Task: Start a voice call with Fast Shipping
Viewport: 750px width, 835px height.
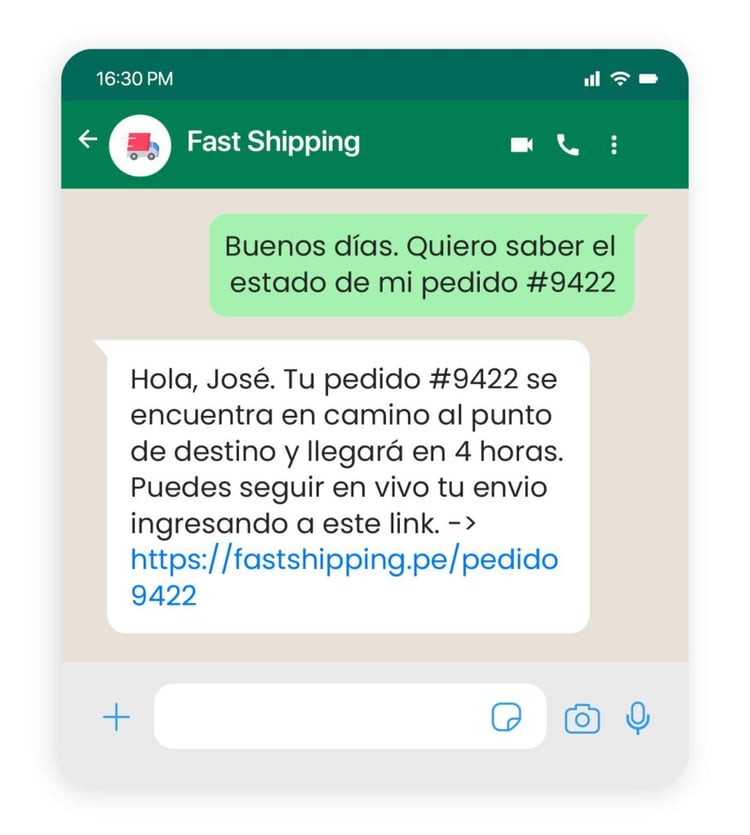Action: point(567,144)
